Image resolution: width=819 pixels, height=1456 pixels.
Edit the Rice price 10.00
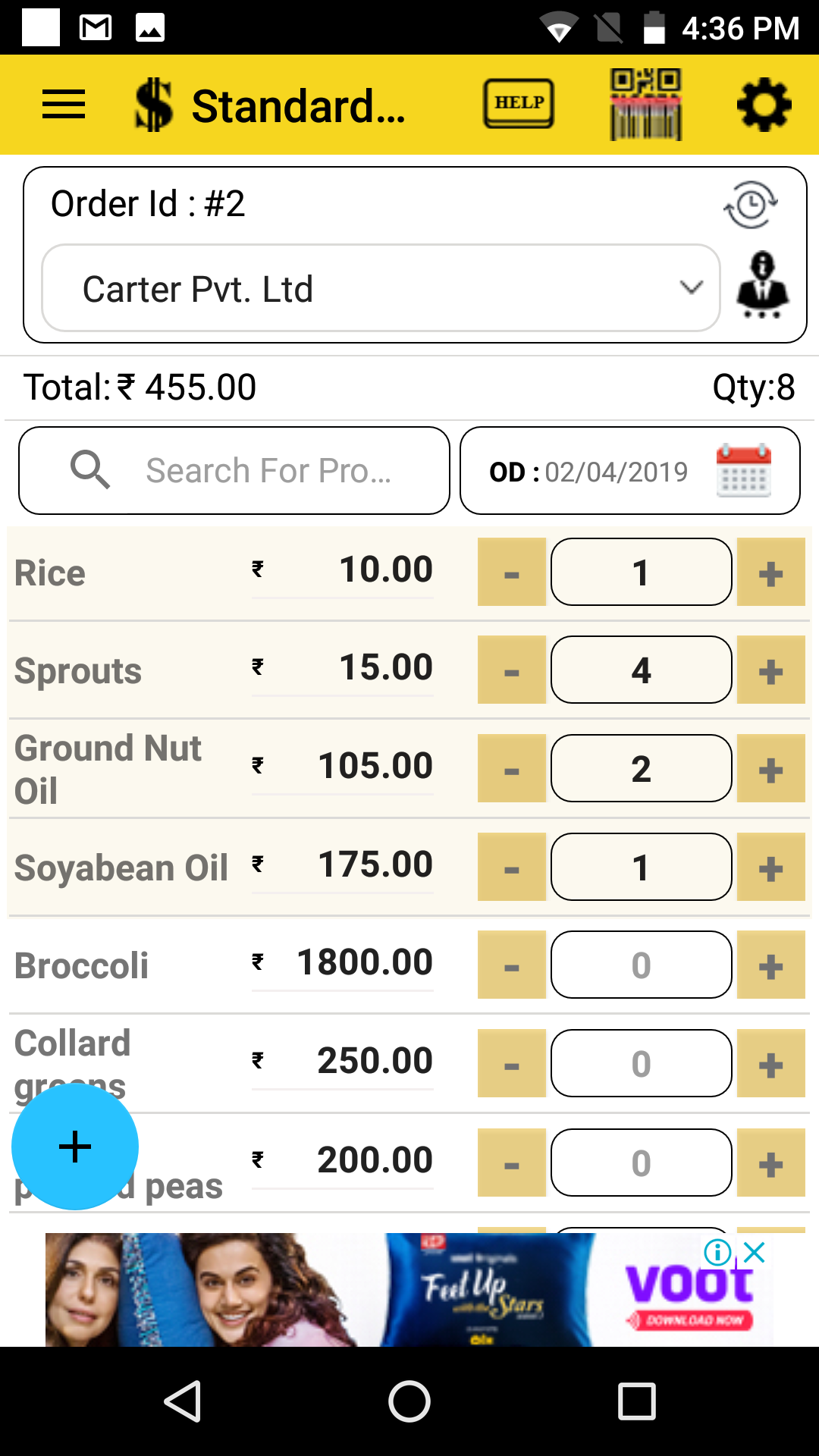[343, 570]
